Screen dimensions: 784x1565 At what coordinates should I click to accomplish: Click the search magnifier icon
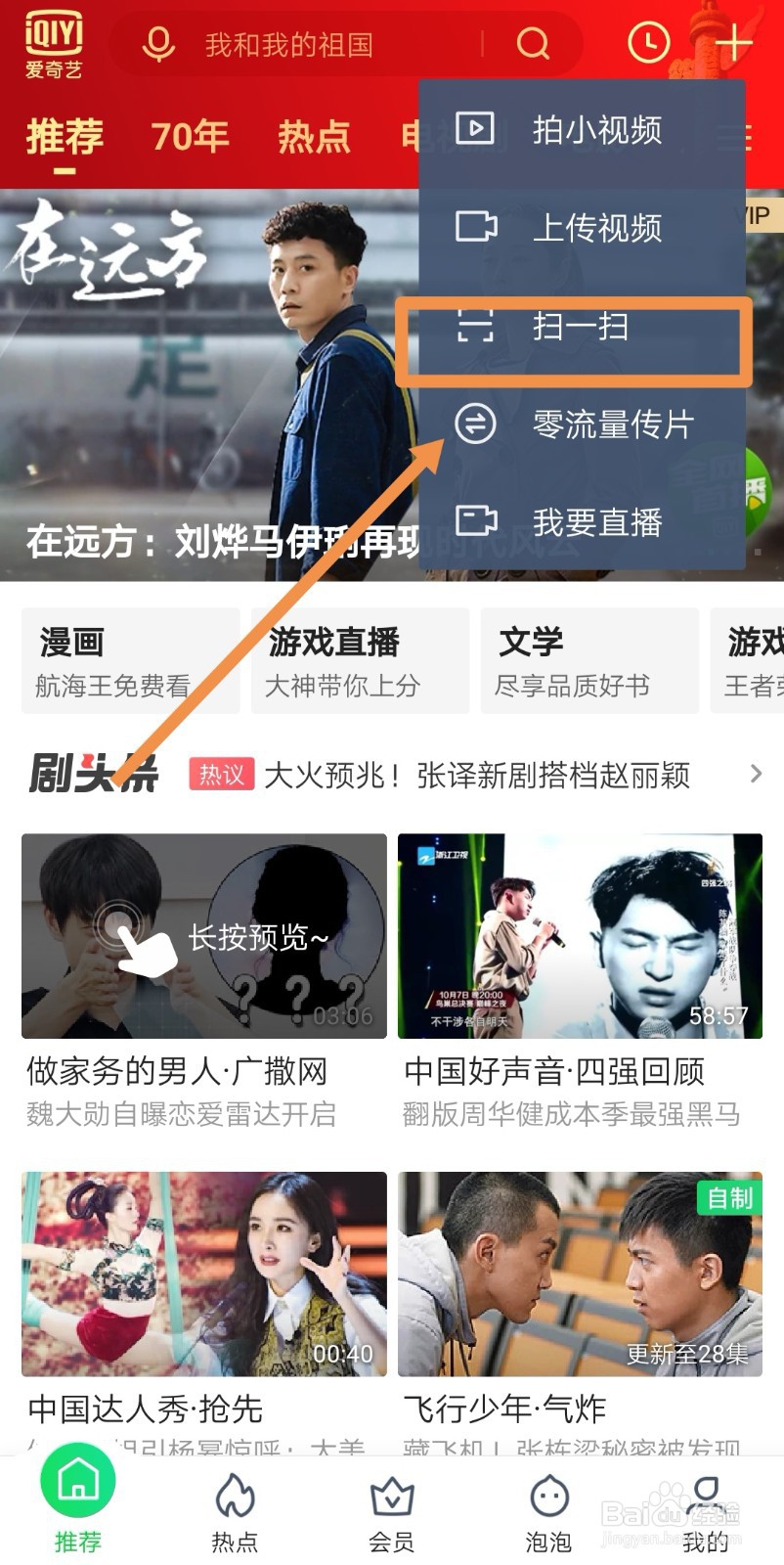pos(532,43)
